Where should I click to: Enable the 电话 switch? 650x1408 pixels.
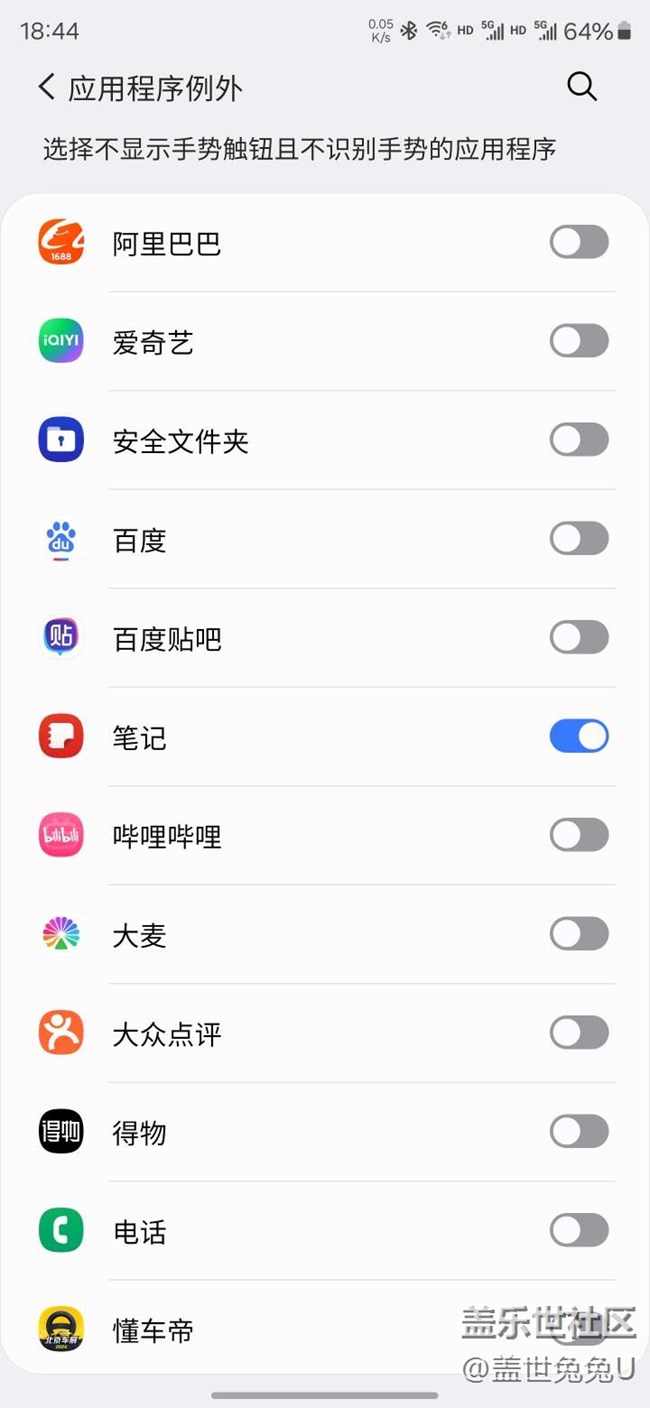pyautogui.click(x=579, y=1232)
